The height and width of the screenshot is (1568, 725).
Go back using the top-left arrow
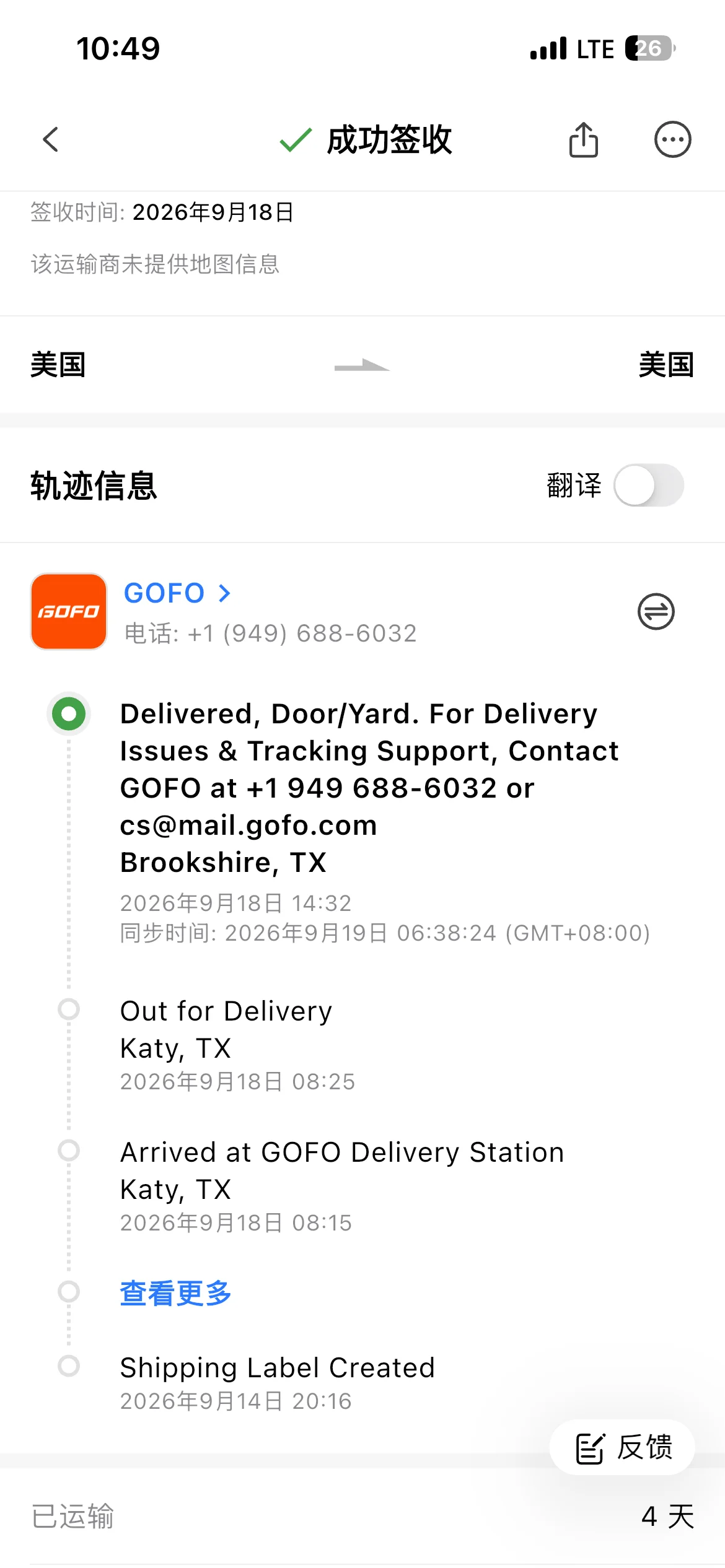click(x=51, y=139)
